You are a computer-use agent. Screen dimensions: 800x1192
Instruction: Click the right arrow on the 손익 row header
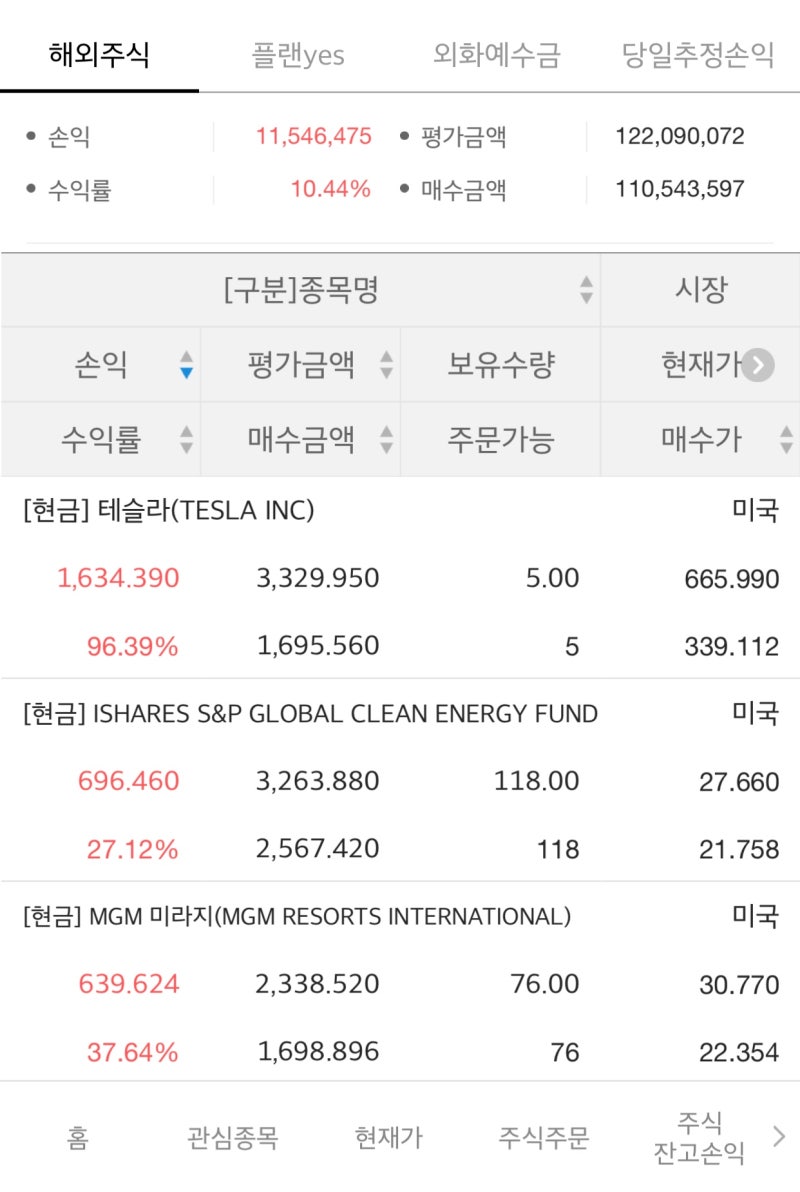[760, 365]
